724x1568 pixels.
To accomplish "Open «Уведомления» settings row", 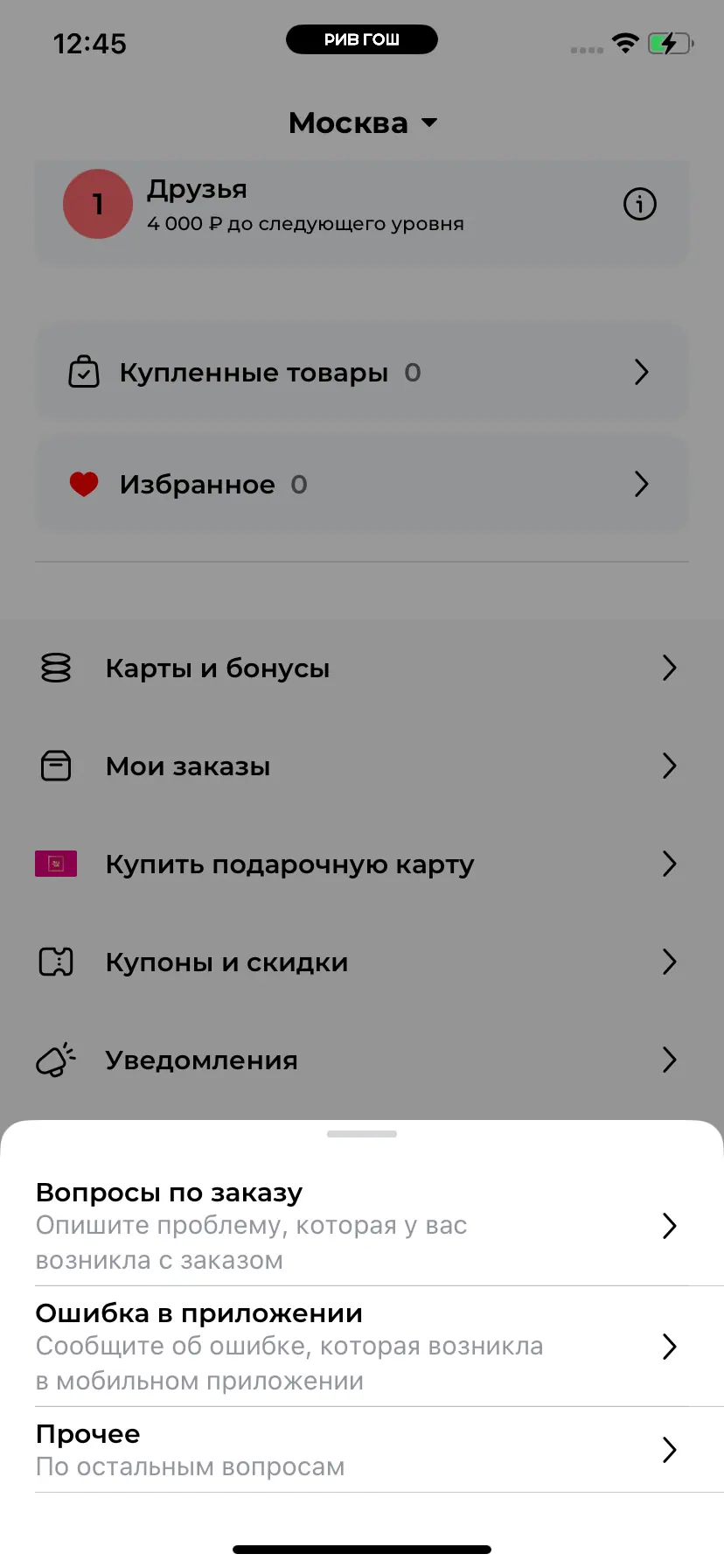I will tap(359, 1060).
